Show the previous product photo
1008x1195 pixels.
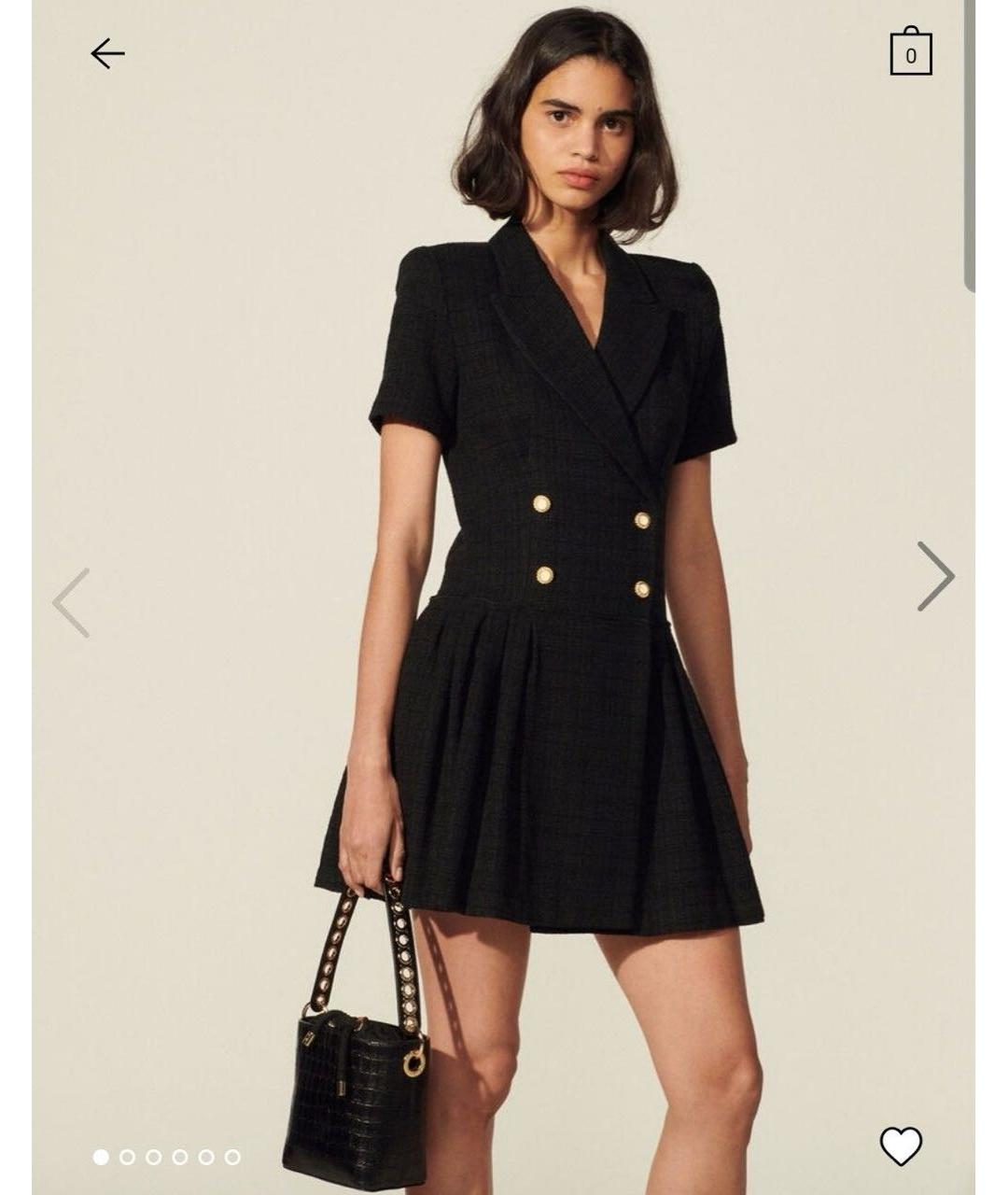click(71, 602)
